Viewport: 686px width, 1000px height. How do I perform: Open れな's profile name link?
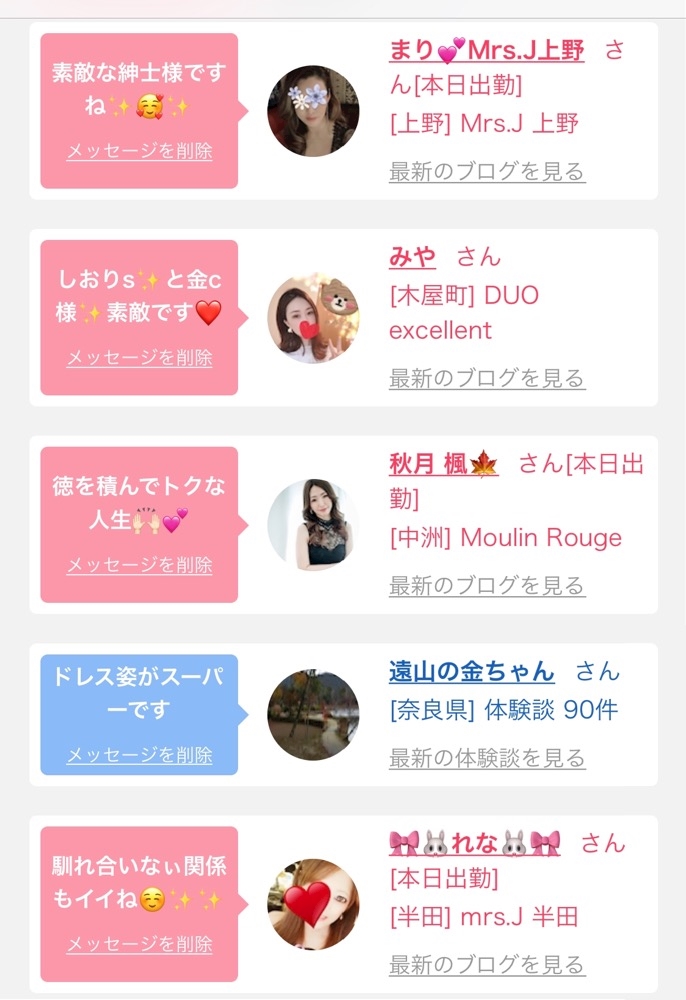[x=474, y=842]
